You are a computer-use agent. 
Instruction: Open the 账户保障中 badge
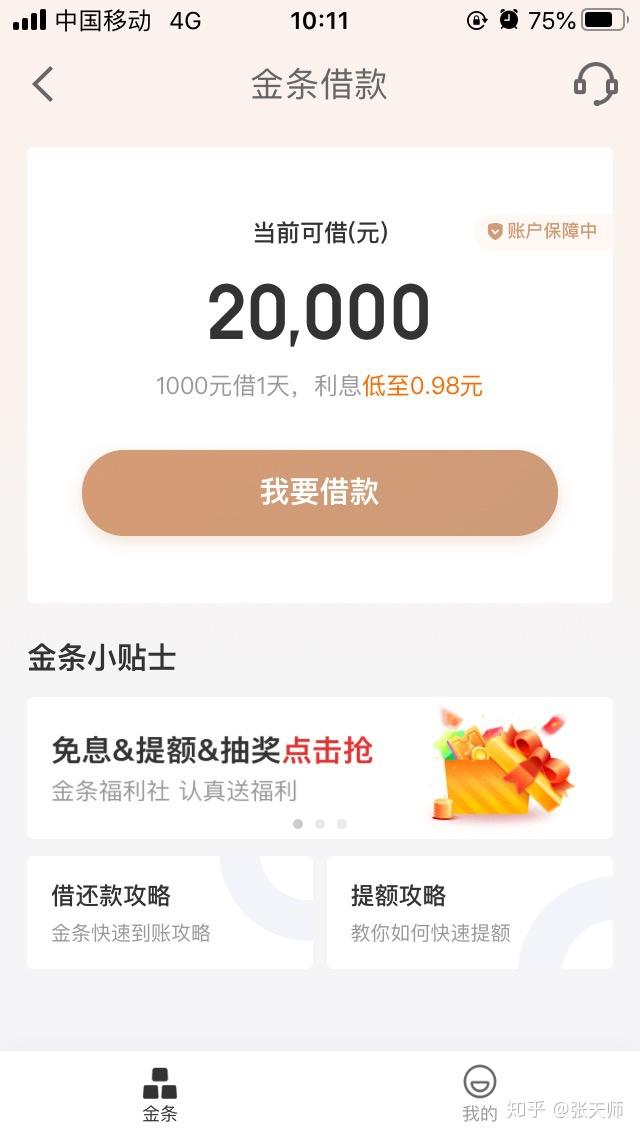click(x=542, y=231)
